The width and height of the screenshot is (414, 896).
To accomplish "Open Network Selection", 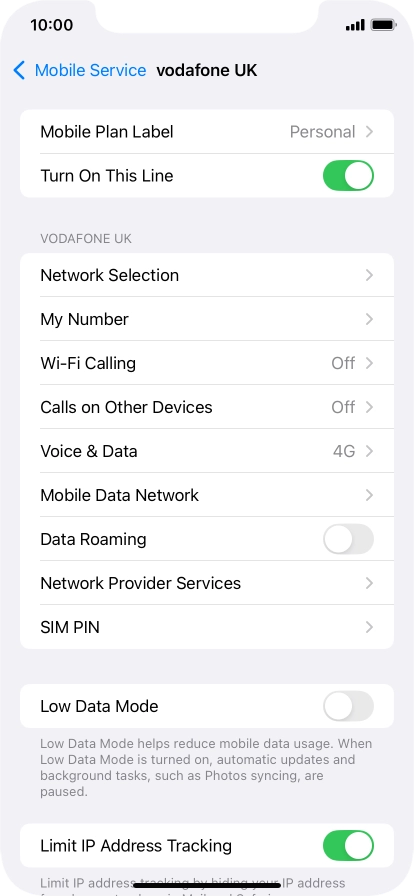I will [x=207, y=275].
